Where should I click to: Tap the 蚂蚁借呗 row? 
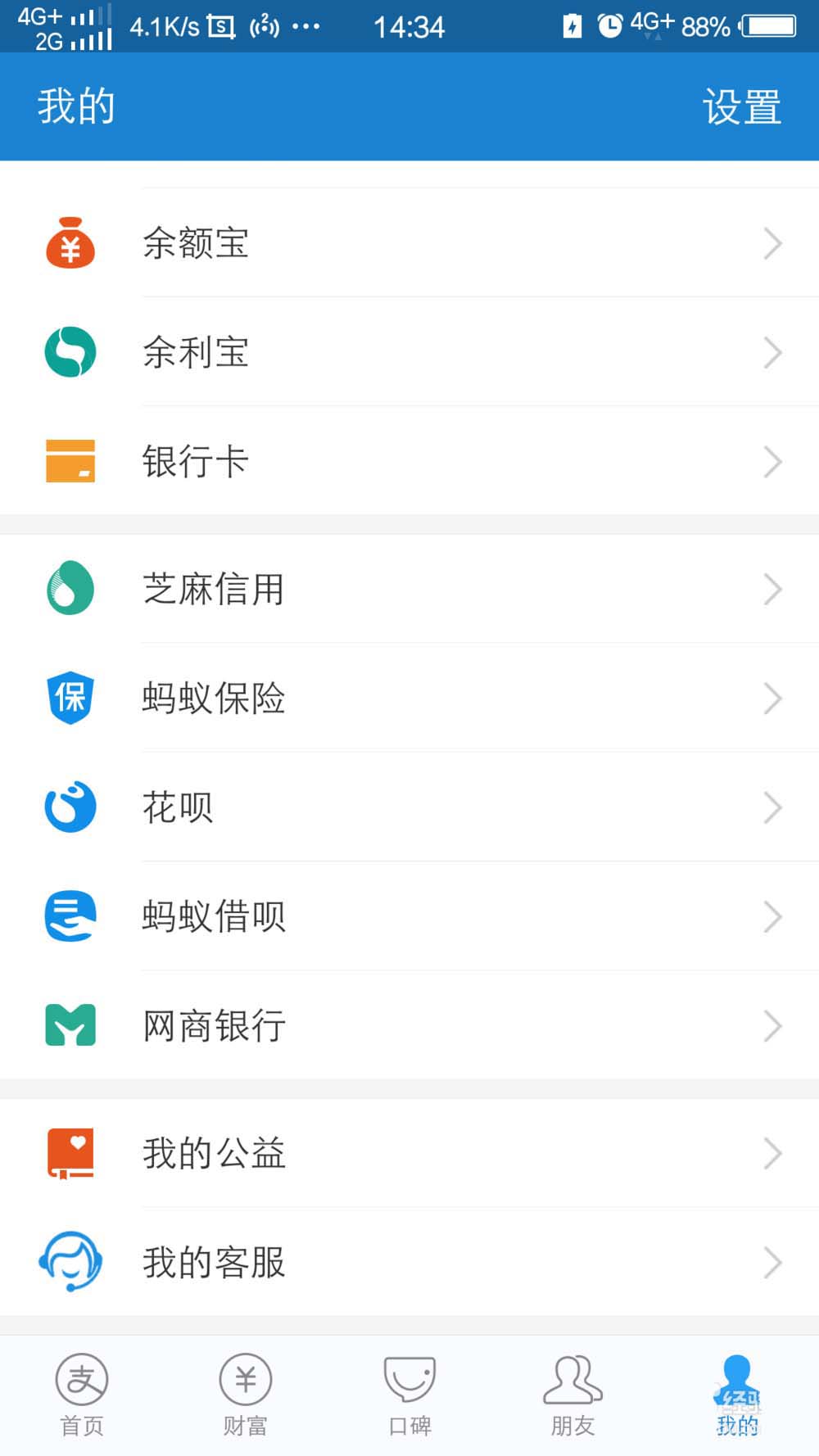tap(409, 916)
